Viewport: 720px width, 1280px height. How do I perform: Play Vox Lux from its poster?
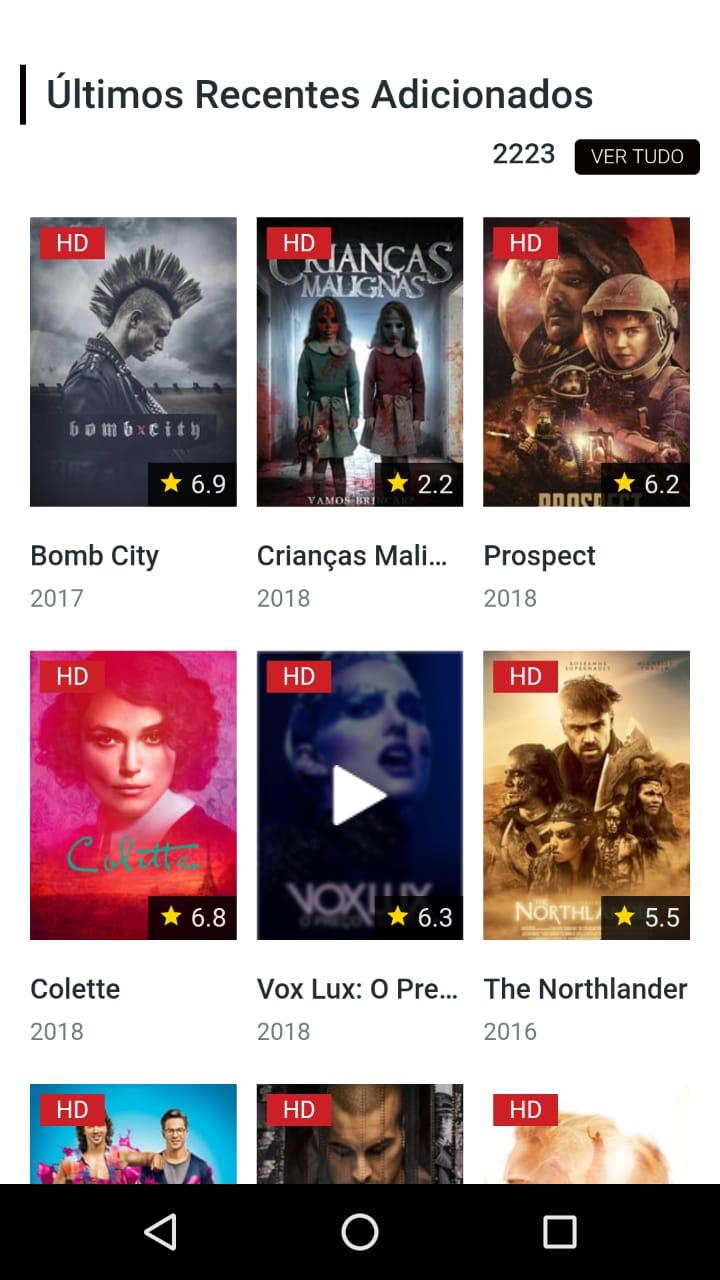(360, 795)
